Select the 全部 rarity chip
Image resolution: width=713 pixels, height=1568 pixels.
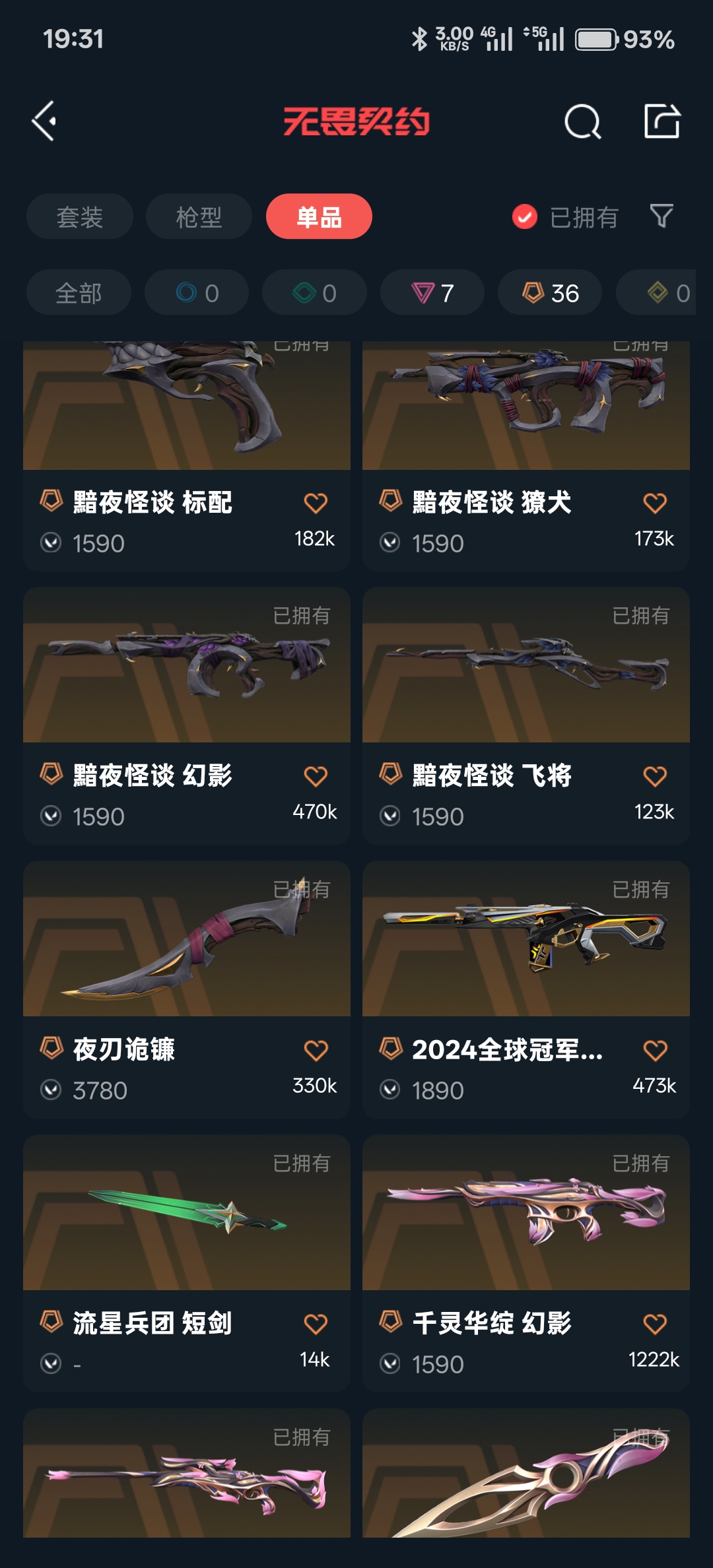tap(79, 293)
